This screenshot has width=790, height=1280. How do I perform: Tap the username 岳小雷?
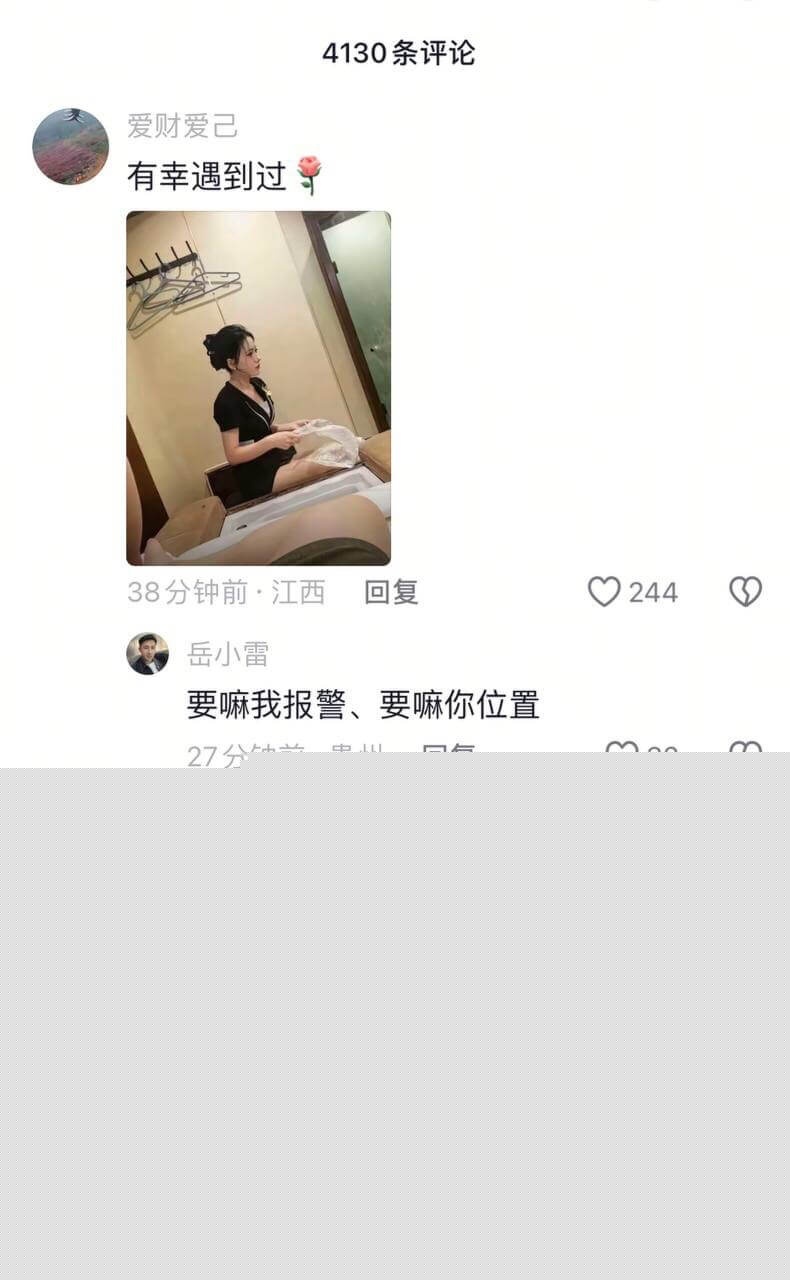click(228, 654)
